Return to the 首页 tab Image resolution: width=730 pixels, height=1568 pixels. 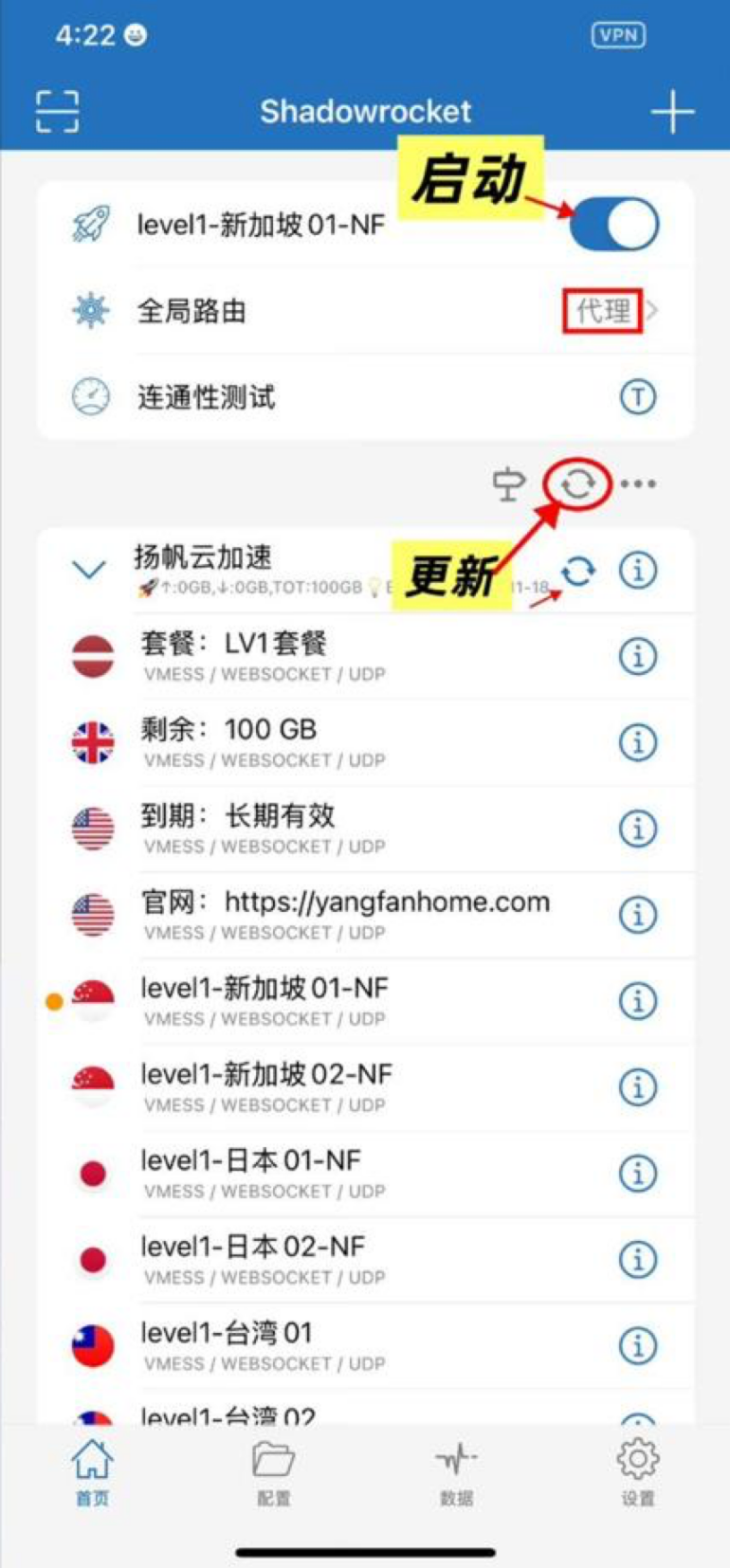[92, 1472]
